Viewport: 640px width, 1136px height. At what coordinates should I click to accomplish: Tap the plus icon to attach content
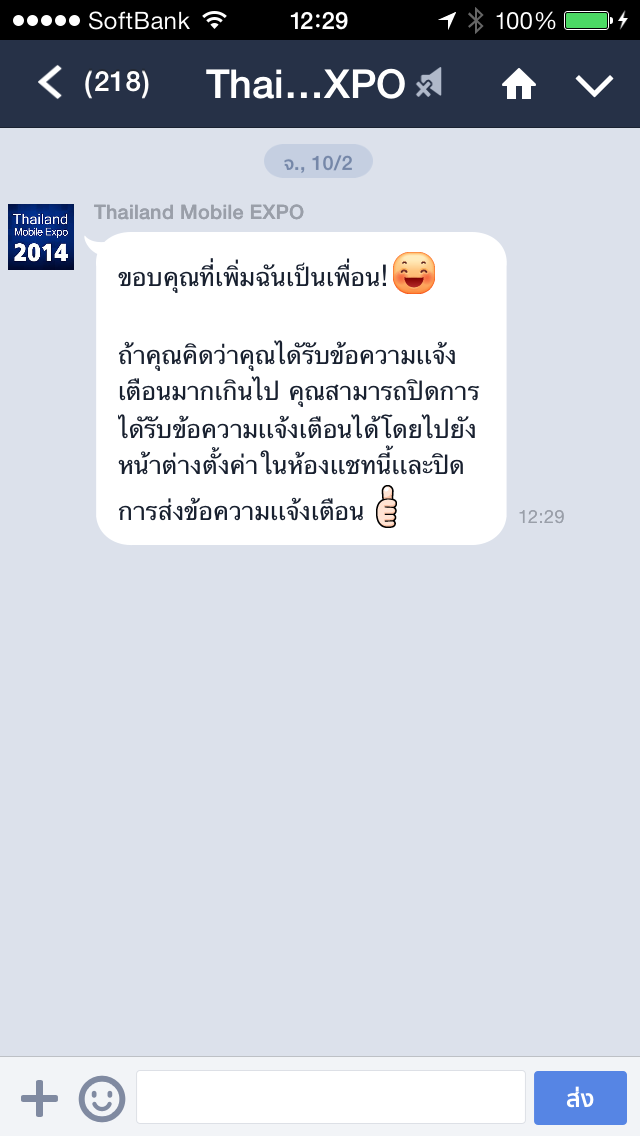[39, 1098]
